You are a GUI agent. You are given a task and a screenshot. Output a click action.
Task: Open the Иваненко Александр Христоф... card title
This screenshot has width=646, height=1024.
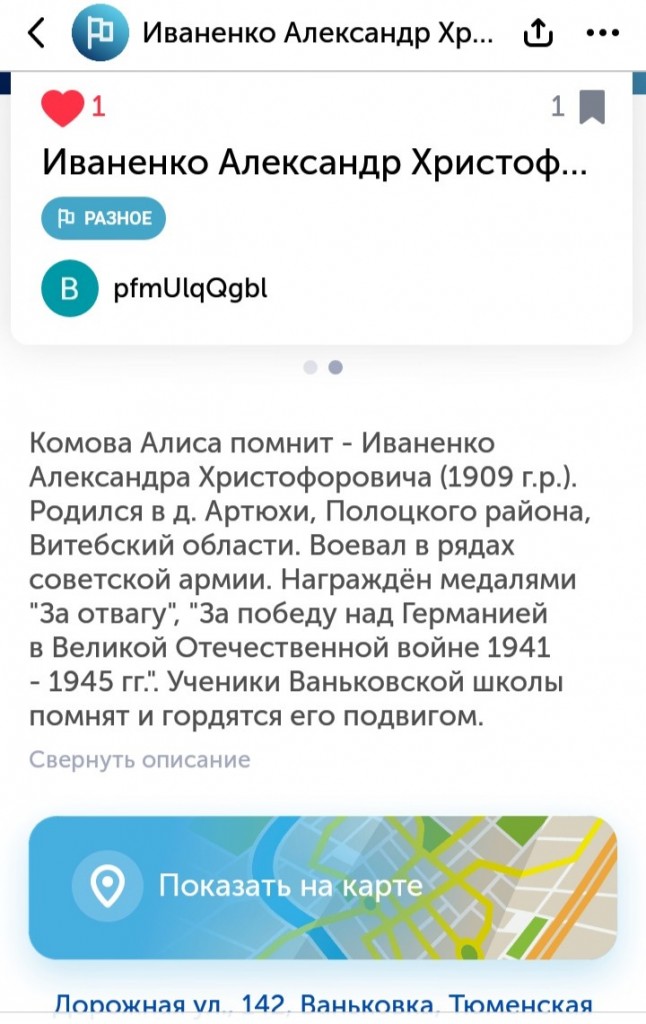tap(314, 161)
